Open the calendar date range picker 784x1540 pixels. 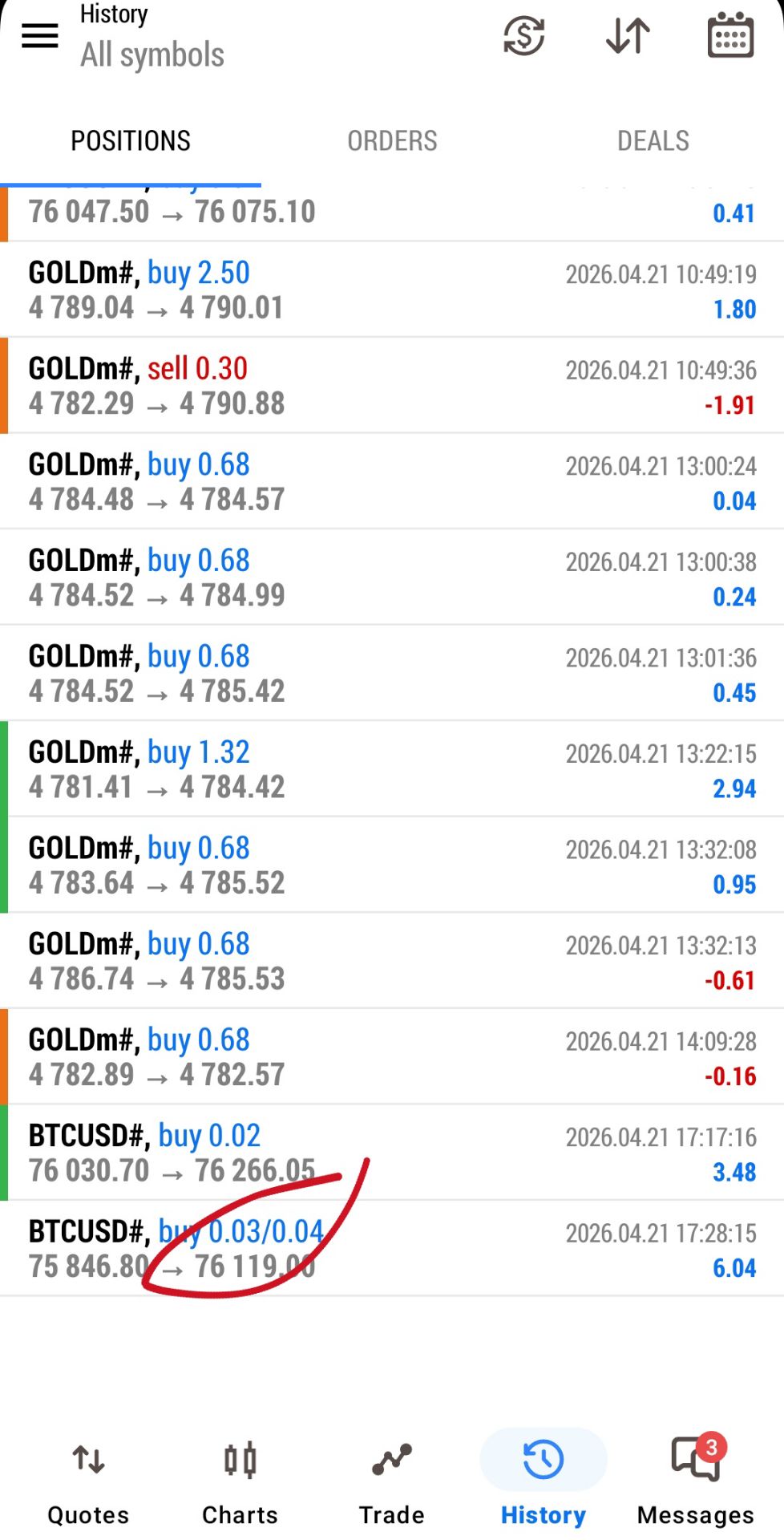coord(730,36)
